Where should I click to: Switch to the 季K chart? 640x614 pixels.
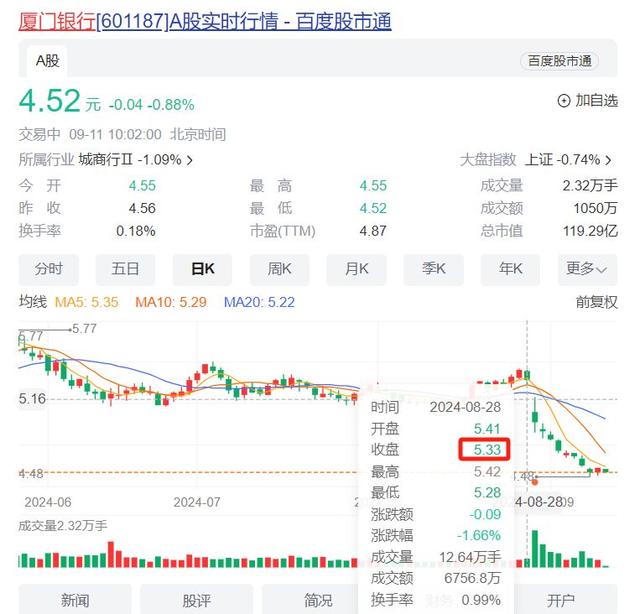point(433,269)
